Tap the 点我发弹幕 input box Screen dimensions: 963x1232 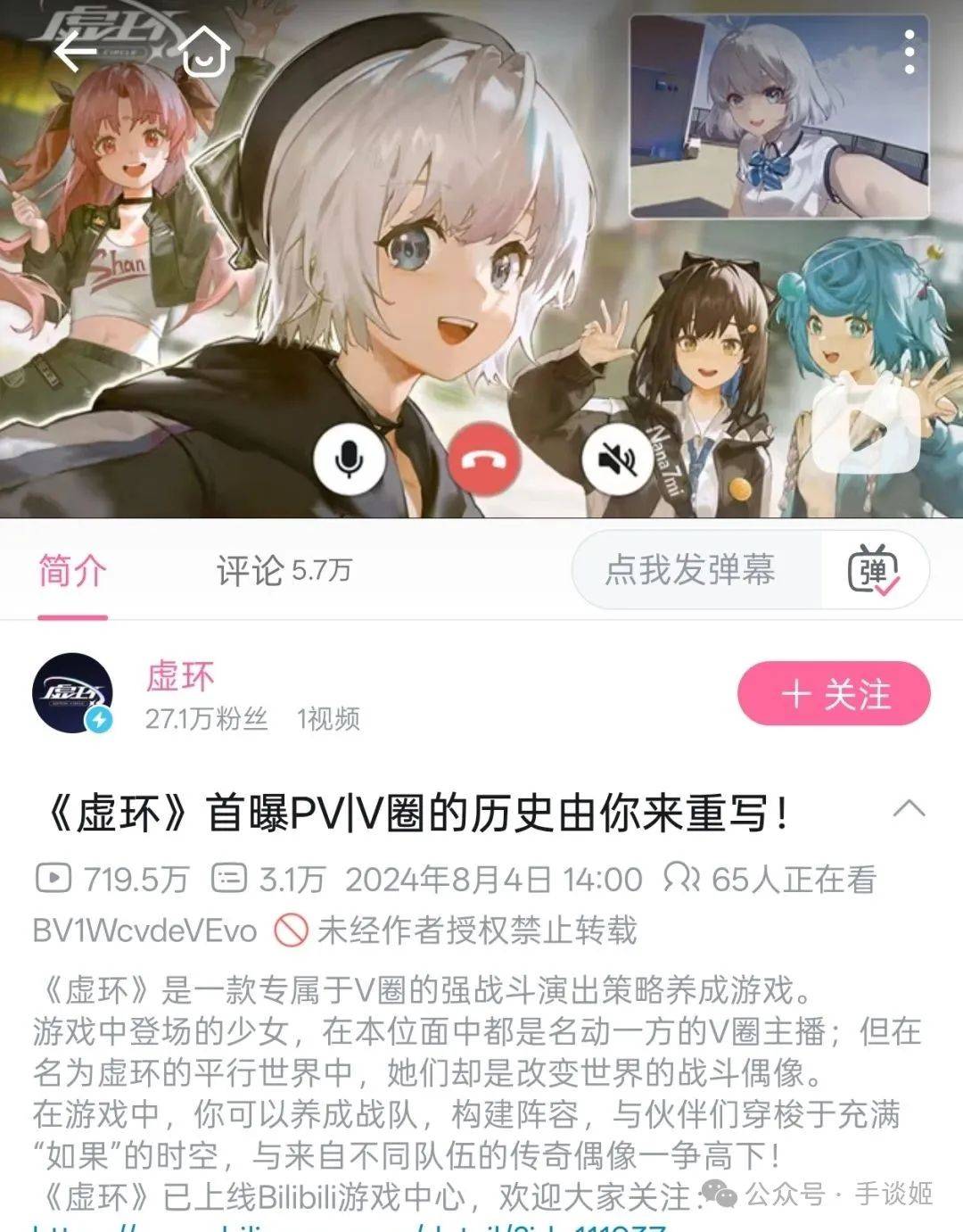[x=691, y=570]
